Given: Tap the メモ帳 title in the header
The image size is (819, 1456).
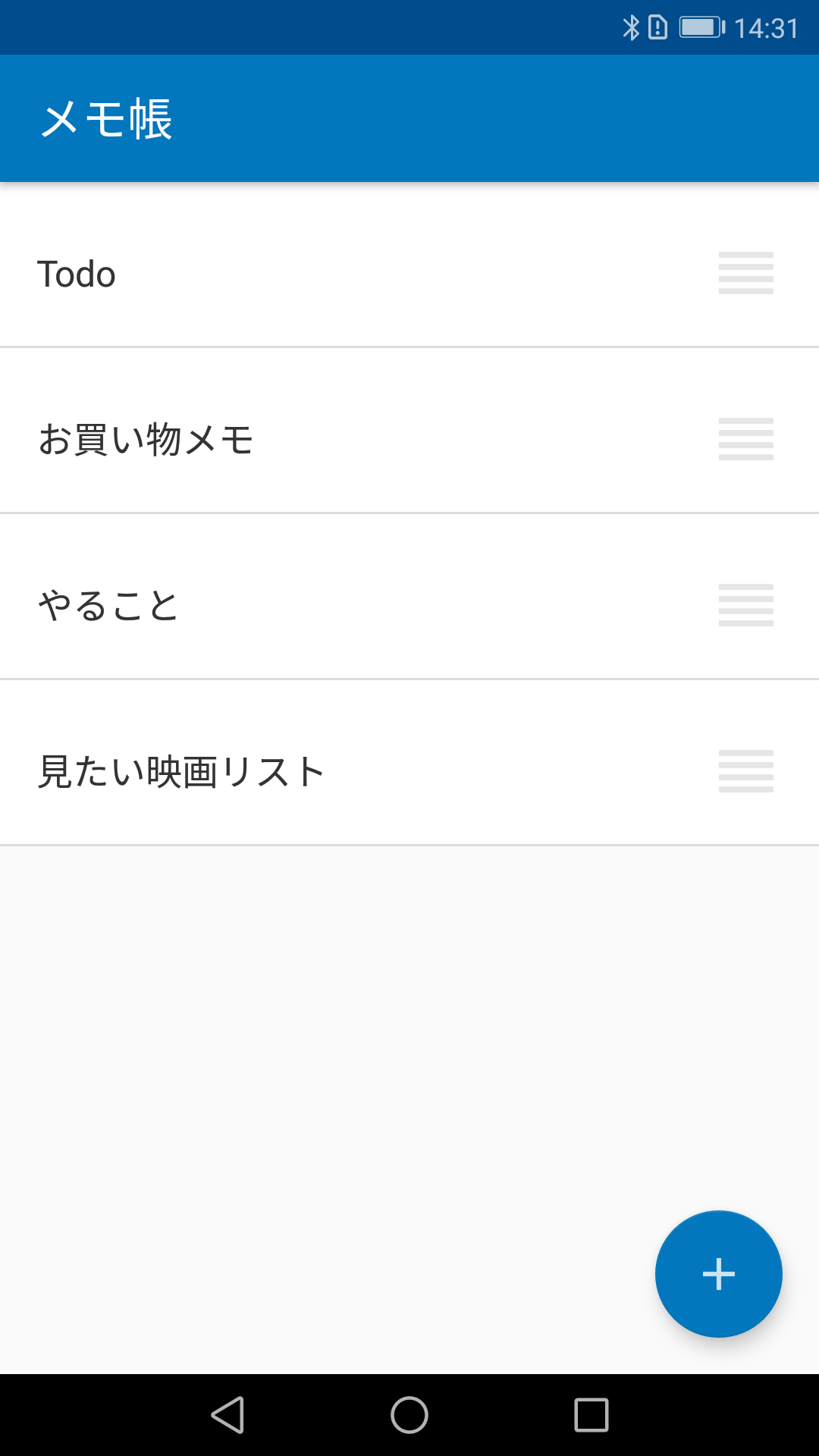Looking at the screenshot, I should pyautogui.click(x=106, y=118).
